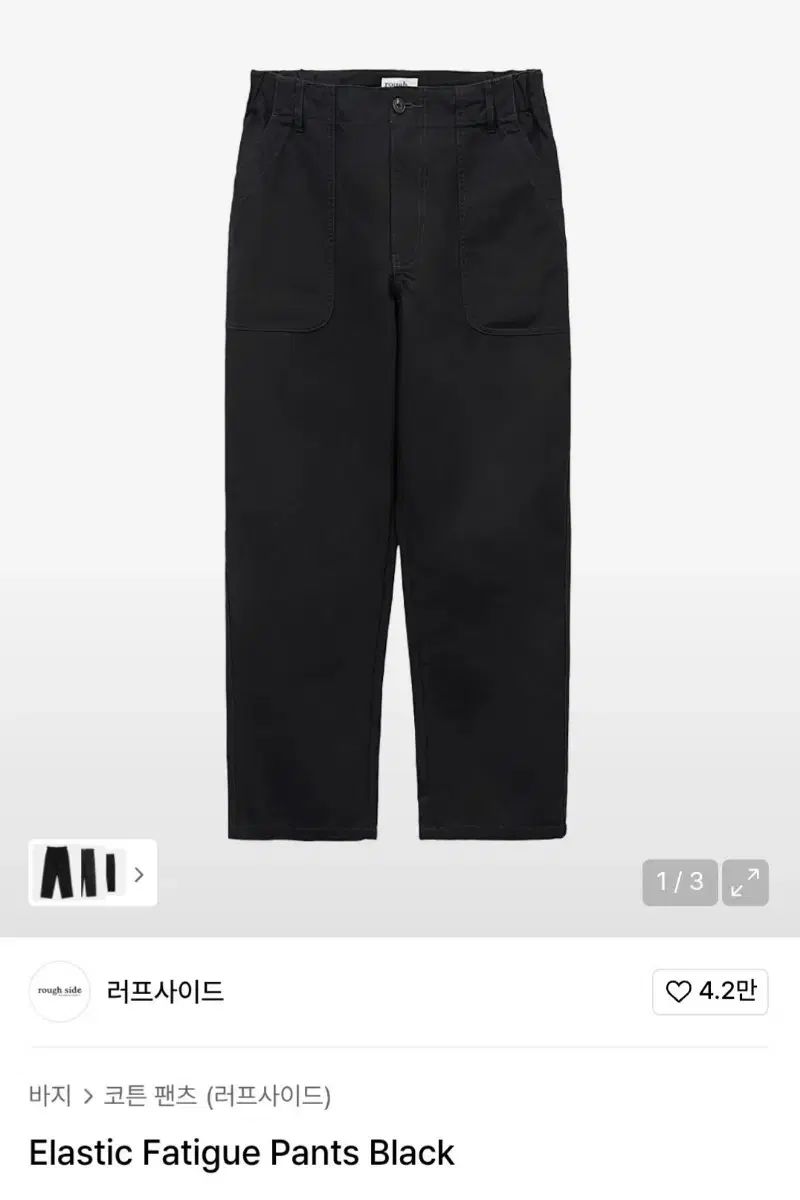Open 코튼 팬츠 (러프사이드) category

[x=217, y=1096]
